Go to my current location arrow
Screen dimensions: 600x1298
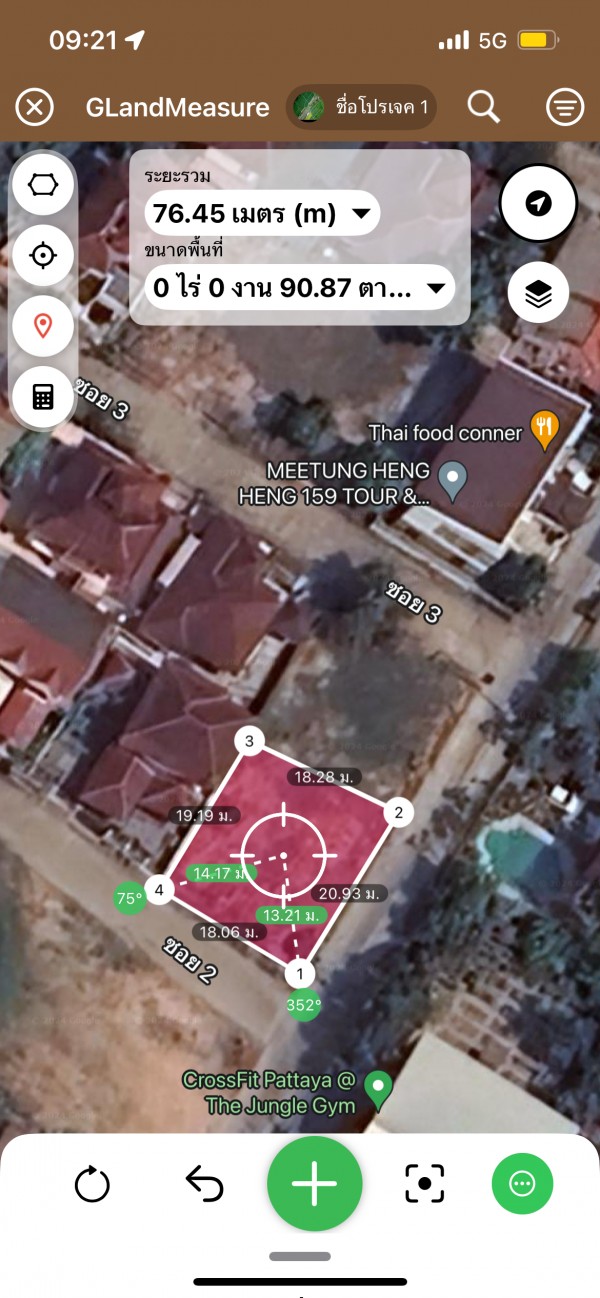(x=538, y=204)
